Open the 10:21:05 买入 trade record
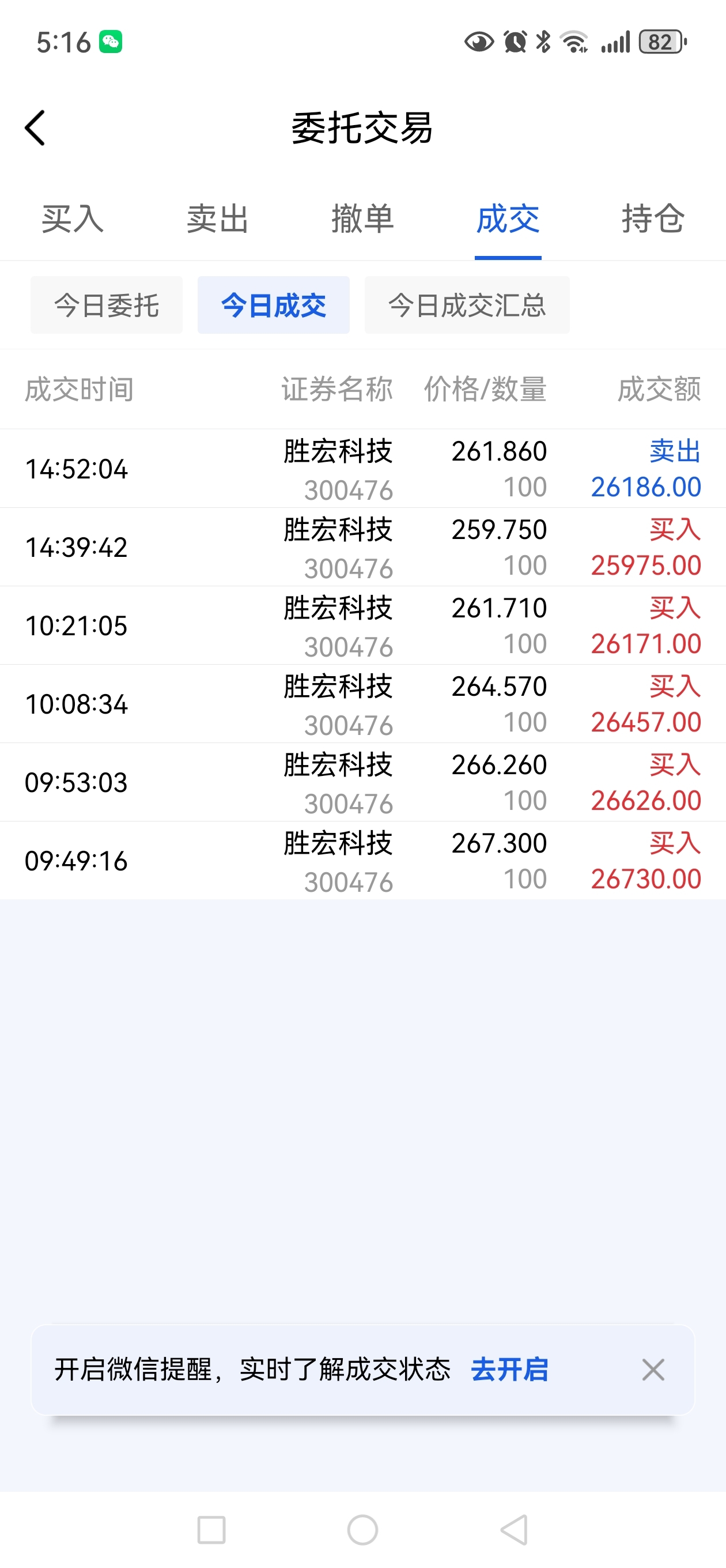 tap(362, 625)
